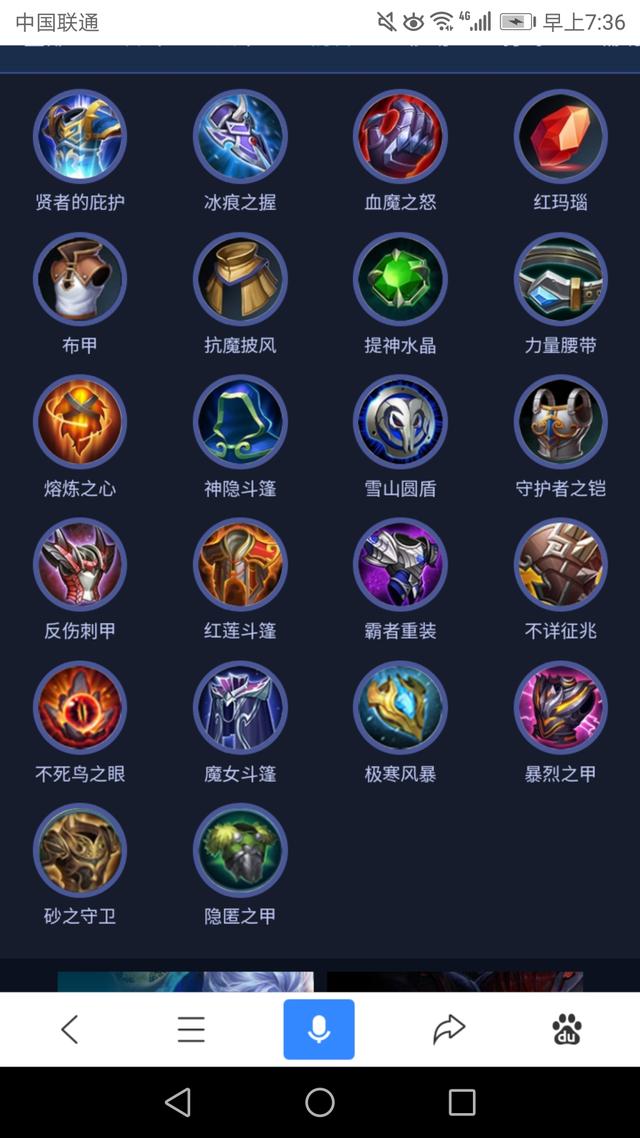Open 熔炼之心 item details

[80, 423]
